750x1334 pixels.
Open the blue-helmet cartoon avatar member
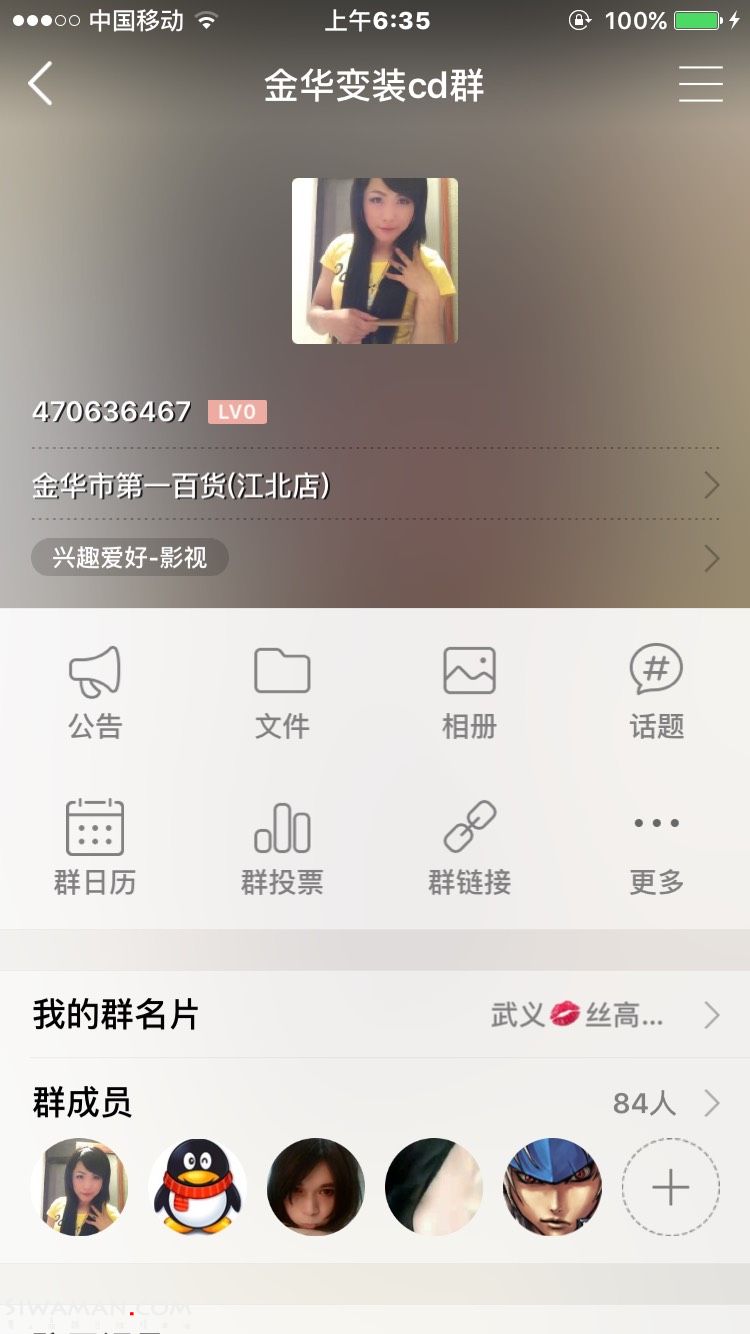click(552, 1187)
